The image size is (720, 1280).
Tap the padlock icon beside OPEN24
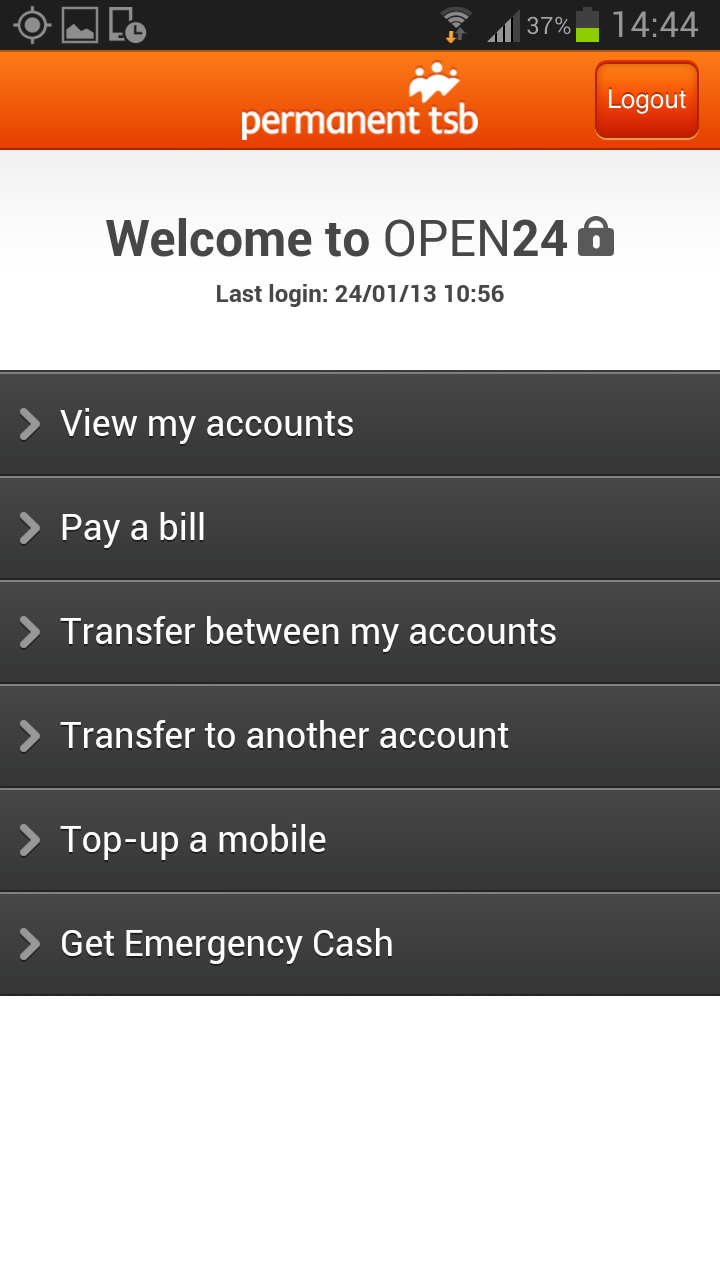click(x=597, y=237)
